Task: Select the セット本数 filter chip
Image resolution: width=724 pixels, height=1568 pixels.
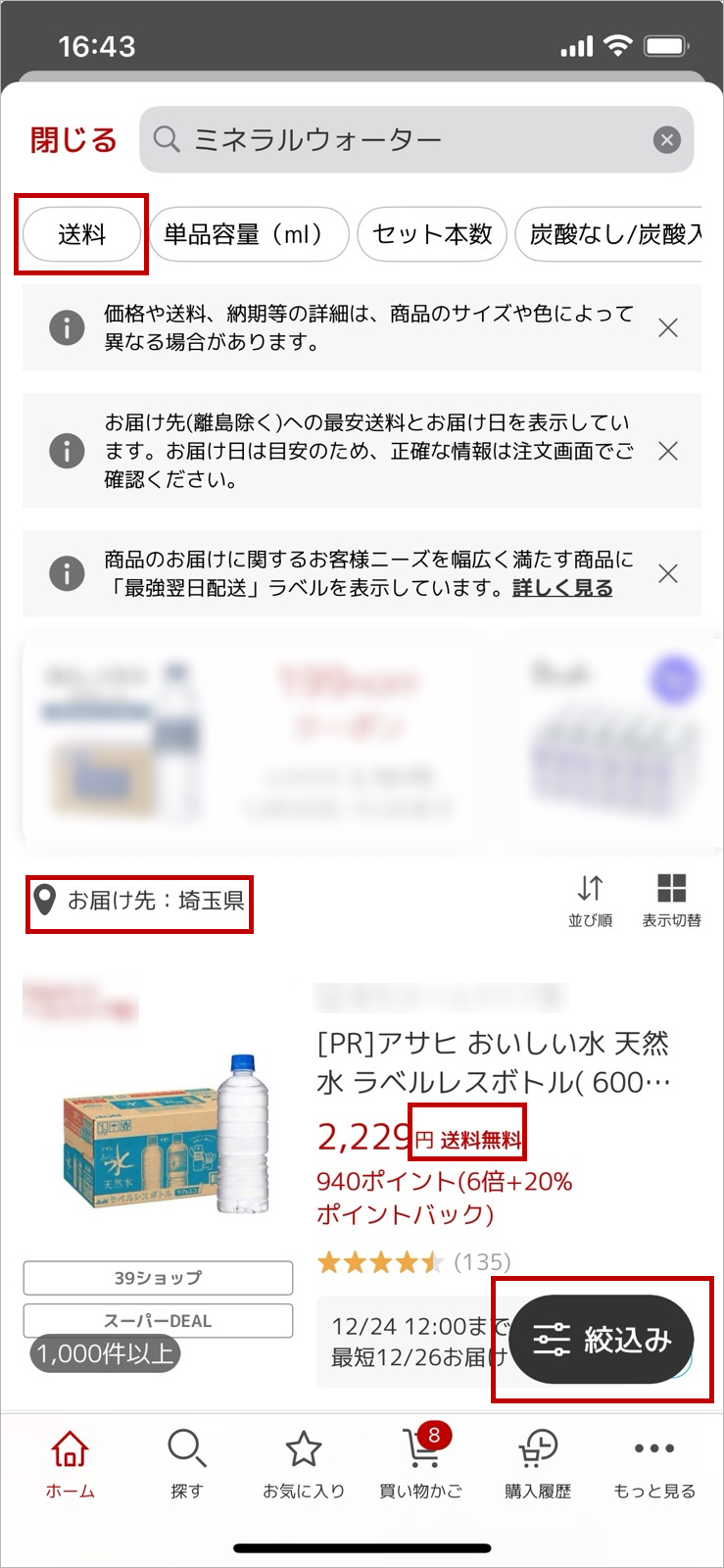Action: point(432,234)
